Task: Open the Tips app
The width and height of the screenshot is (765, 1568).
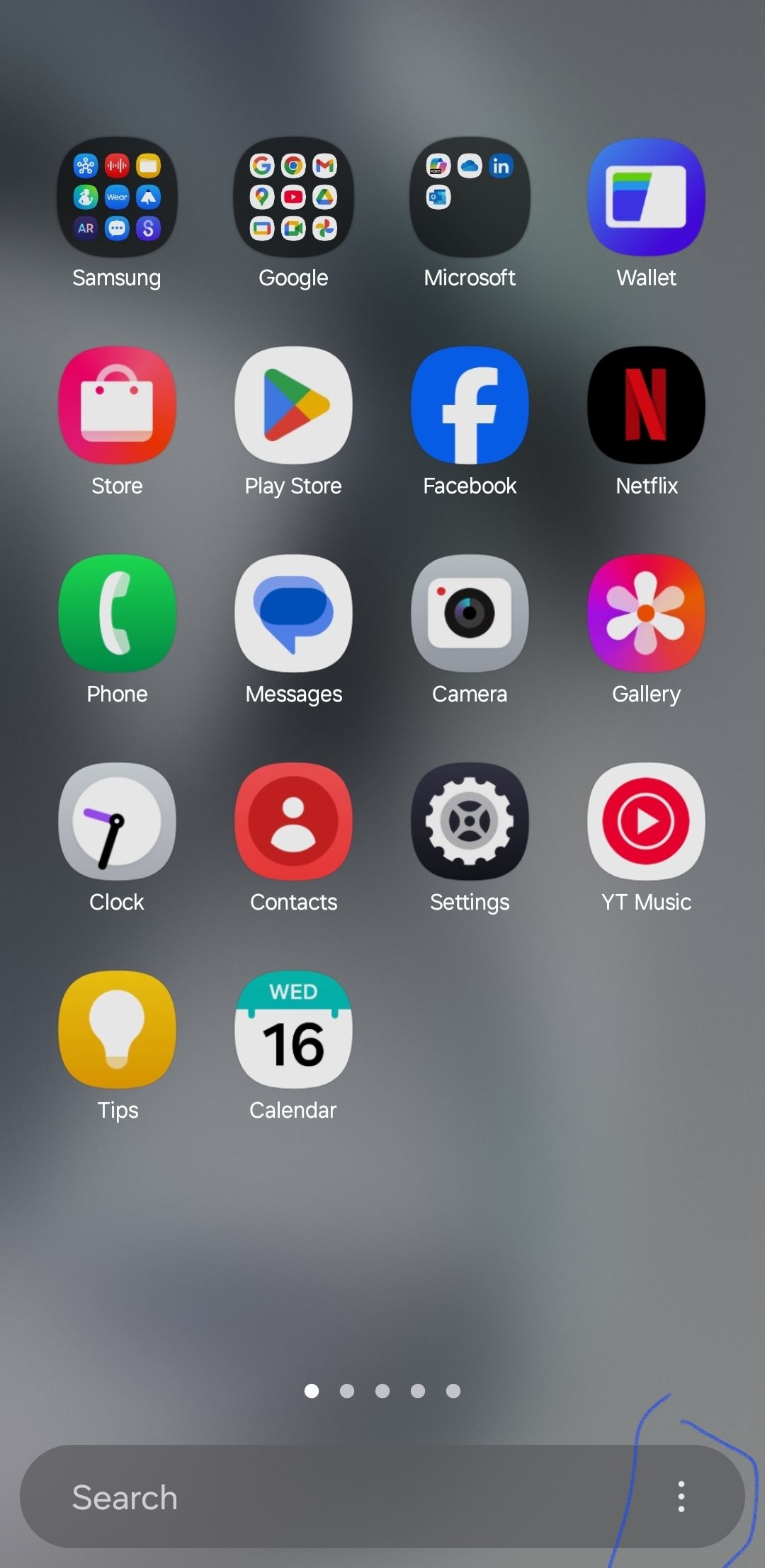Action: [117, 1030]
